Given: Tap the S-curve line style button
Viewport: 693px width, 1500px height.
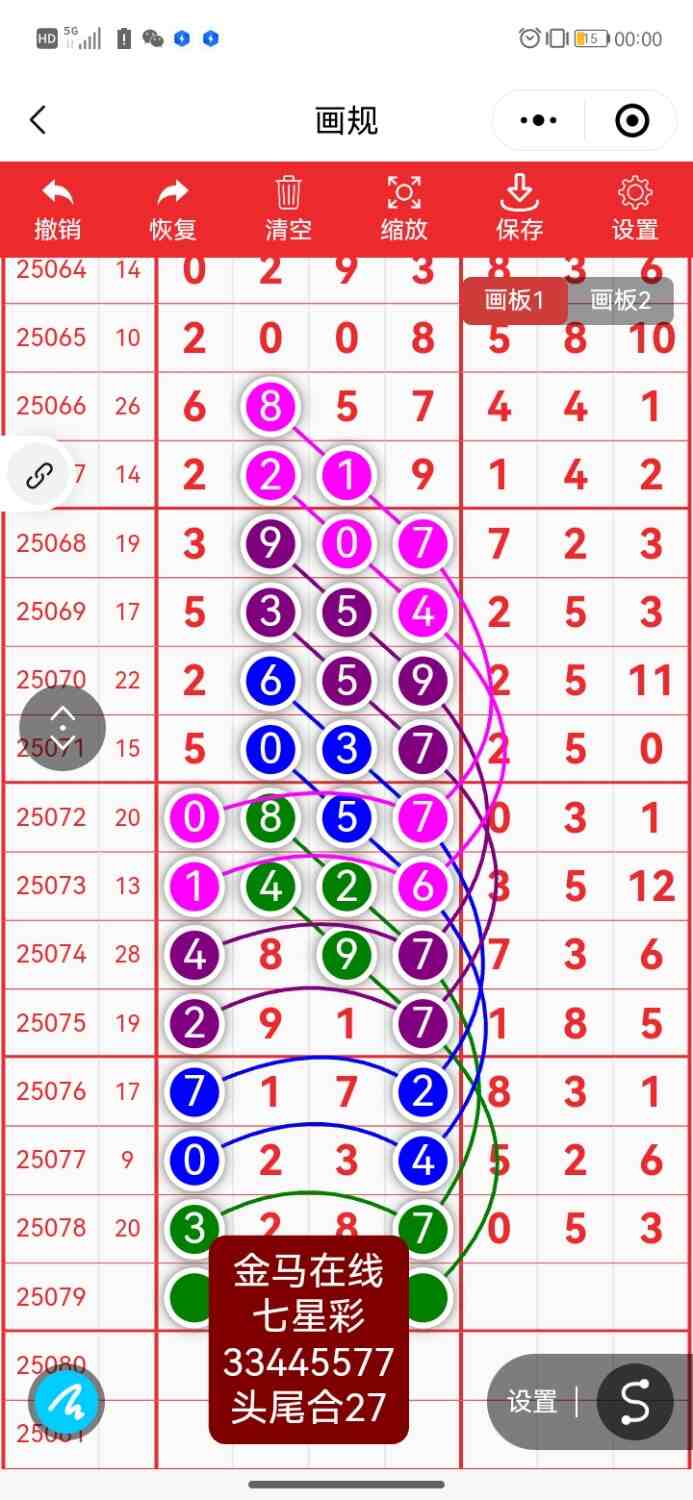Looking at the screenshot, I should 634,1402.
